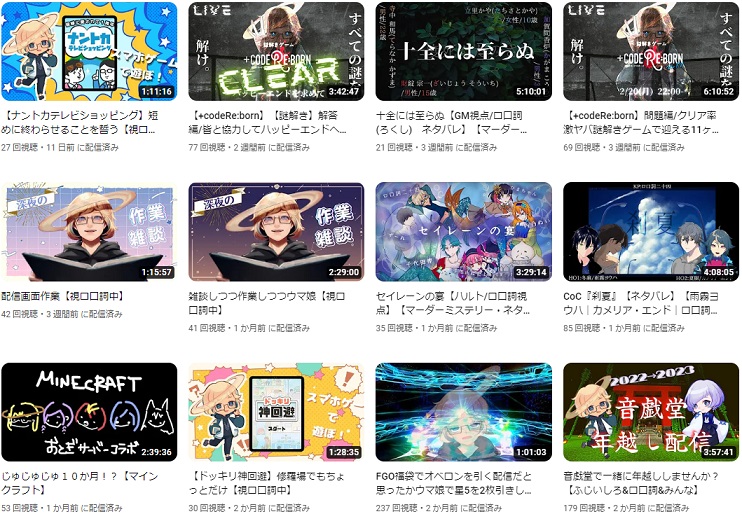
Task: Play the +codeRe:born 謎解き 解答編 video
Action: [x=277, y=51]
